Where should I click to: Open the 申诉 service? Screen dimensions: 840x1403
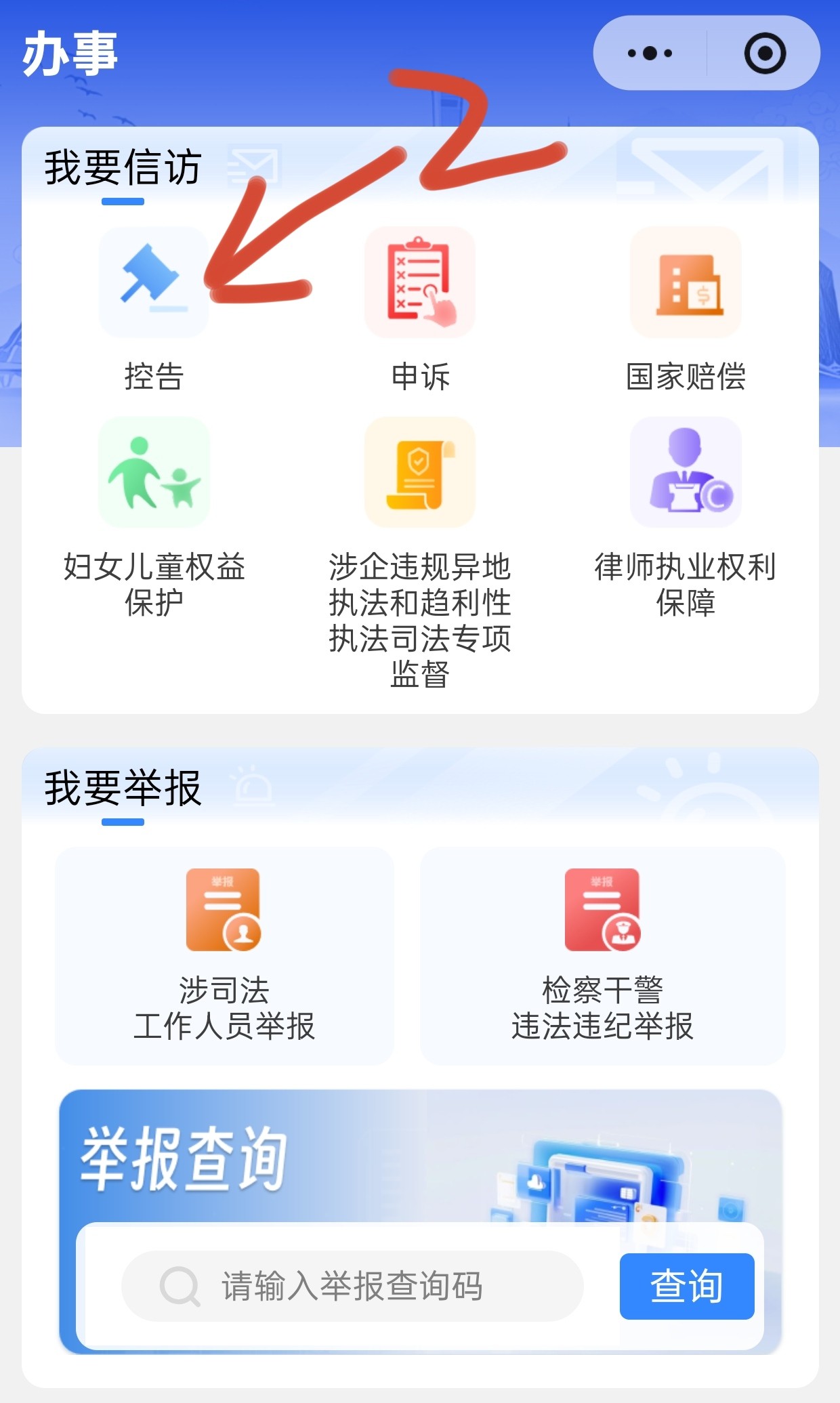click(420, 310)
